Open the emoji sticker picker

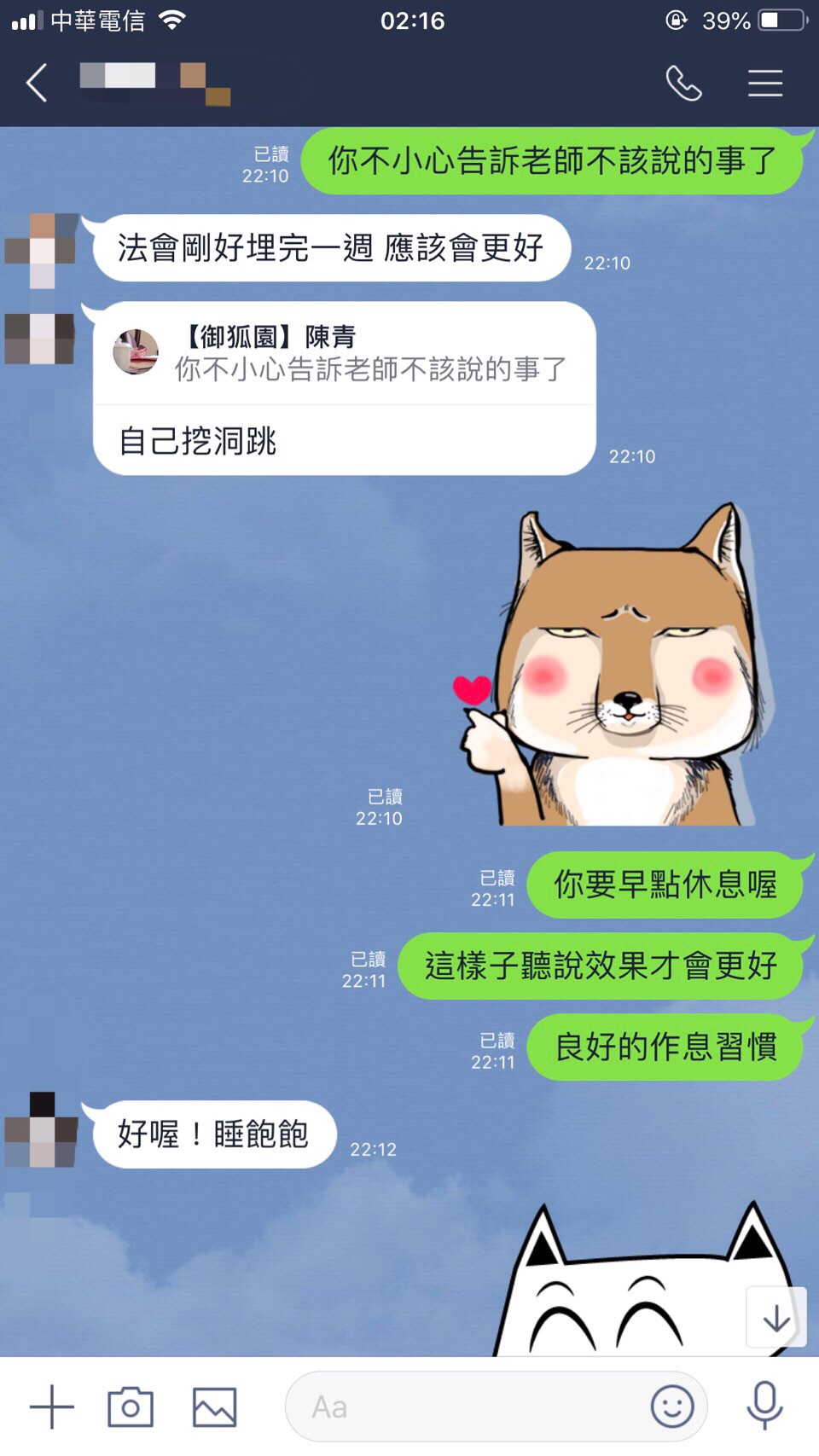click(x=671, y=1407)
